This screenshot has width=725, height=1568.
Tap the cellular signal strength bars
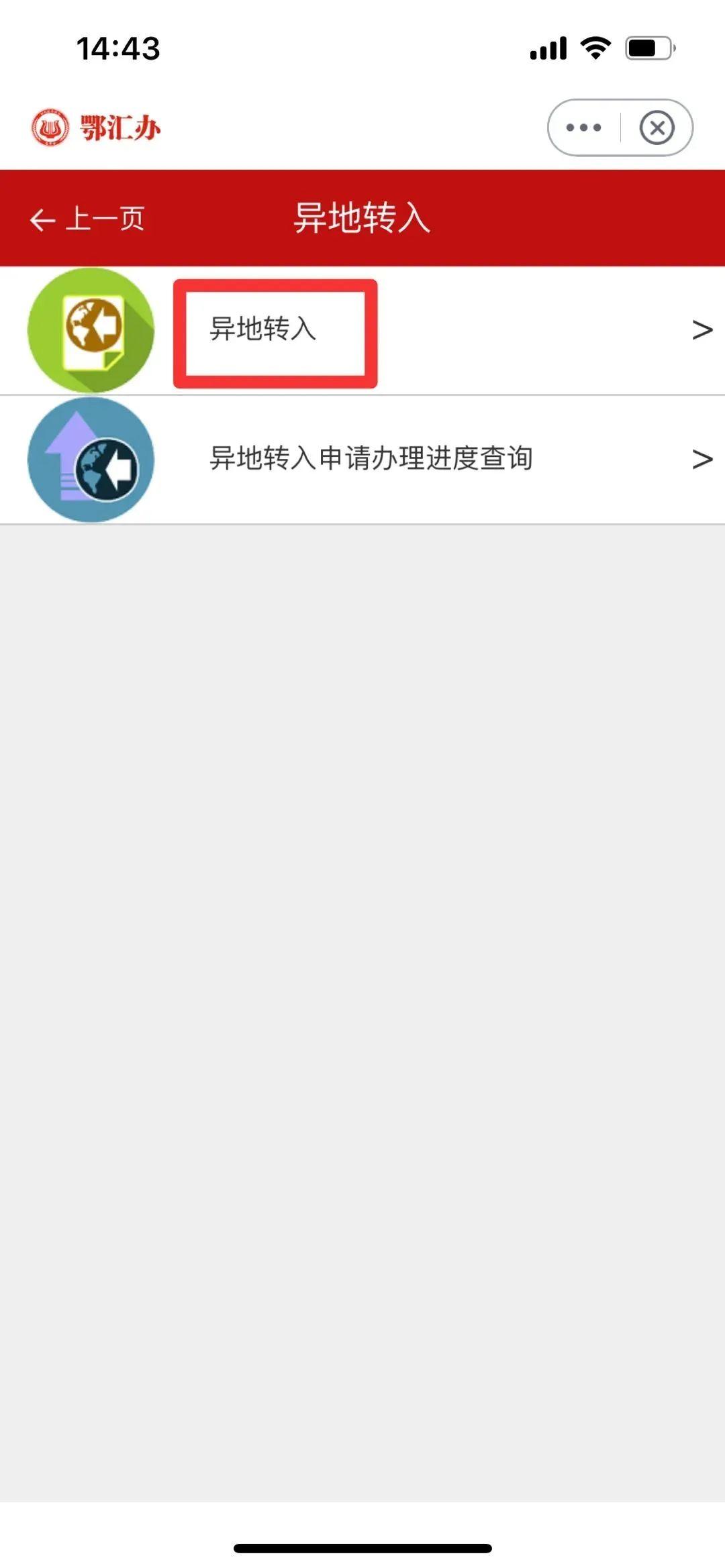click(548, 47)
